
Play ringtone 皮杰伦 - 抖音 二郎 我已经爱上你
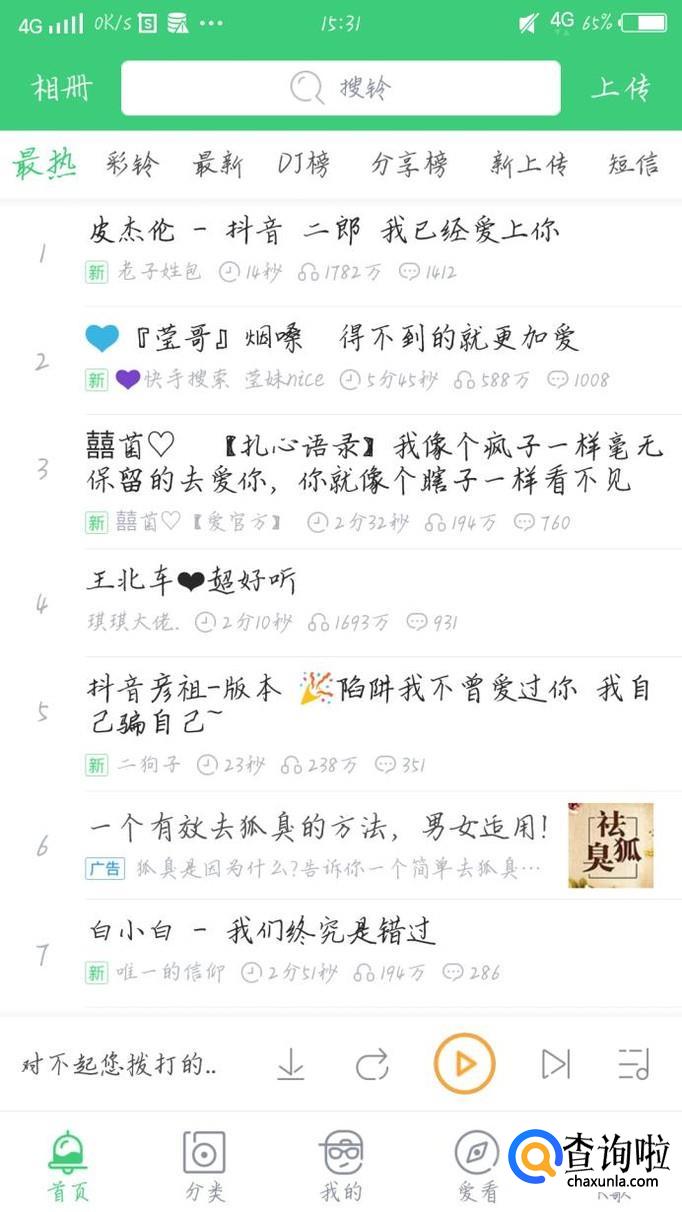(x=323, y=232)
